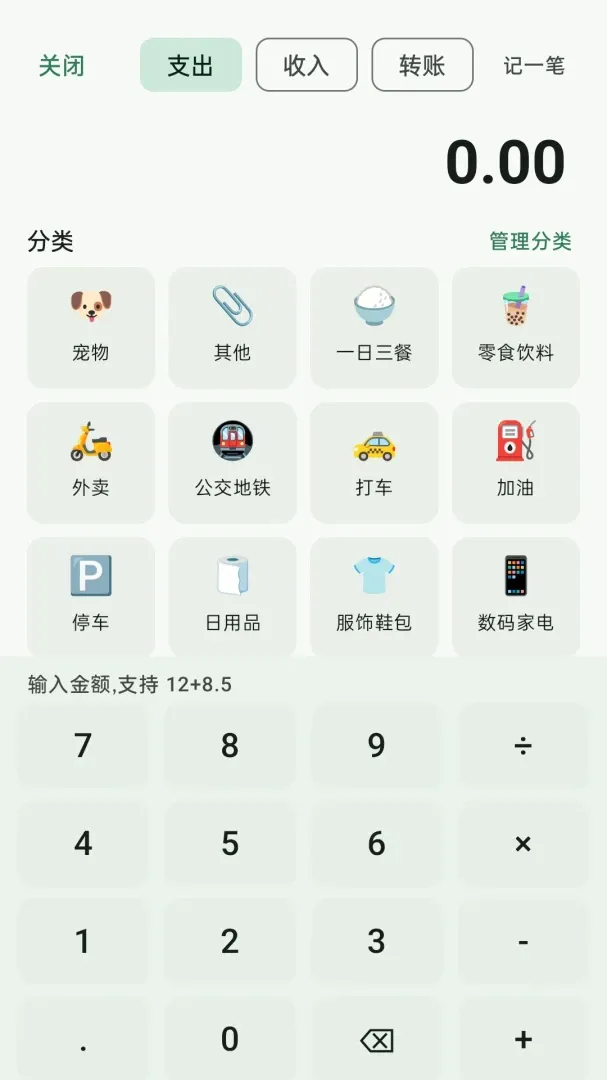
Task: Select the 公交地铁 category
Action: (x=233, y=462)
